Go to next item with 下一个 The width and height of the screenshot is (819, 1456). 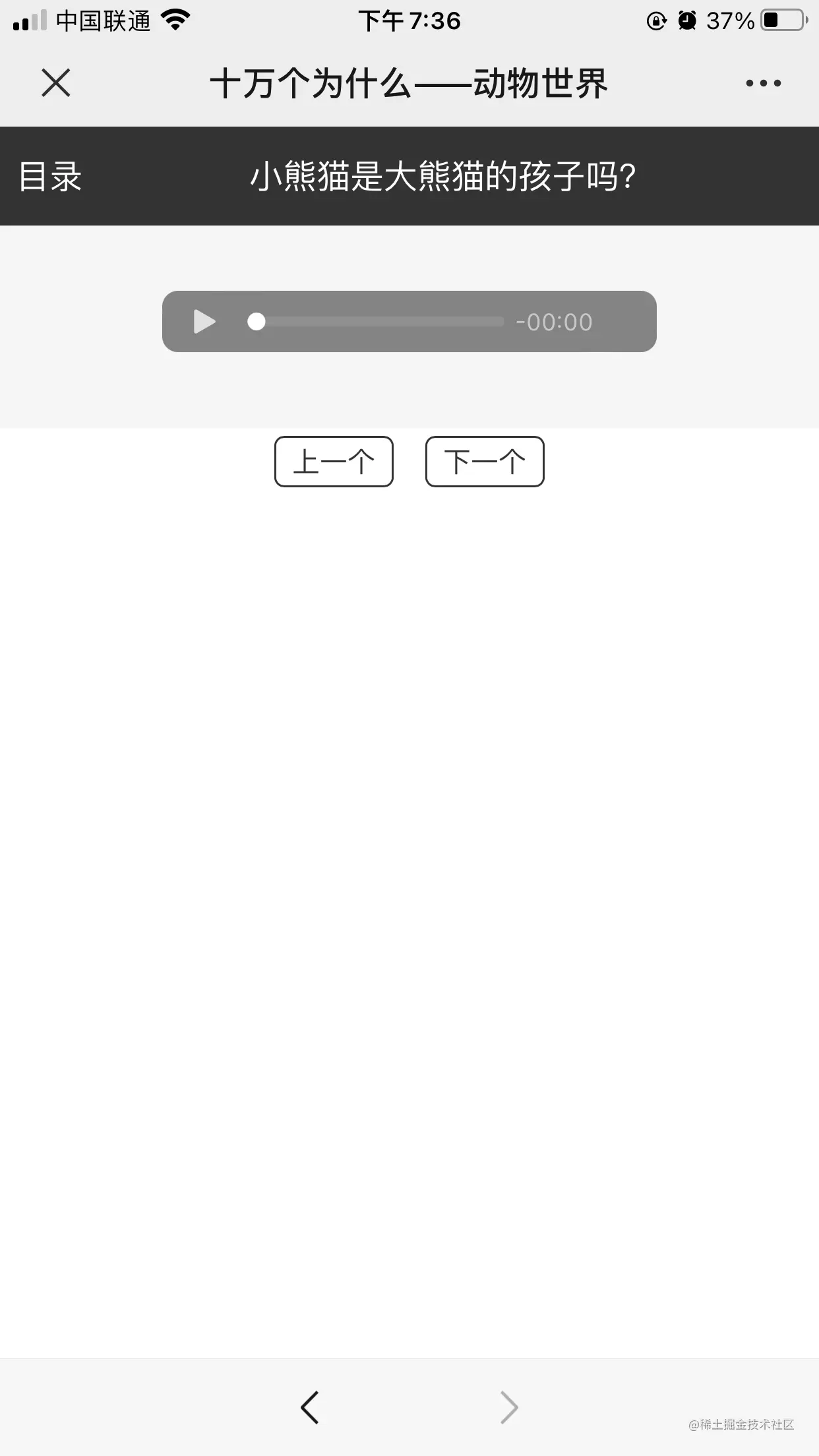click(x=485, y=462)
